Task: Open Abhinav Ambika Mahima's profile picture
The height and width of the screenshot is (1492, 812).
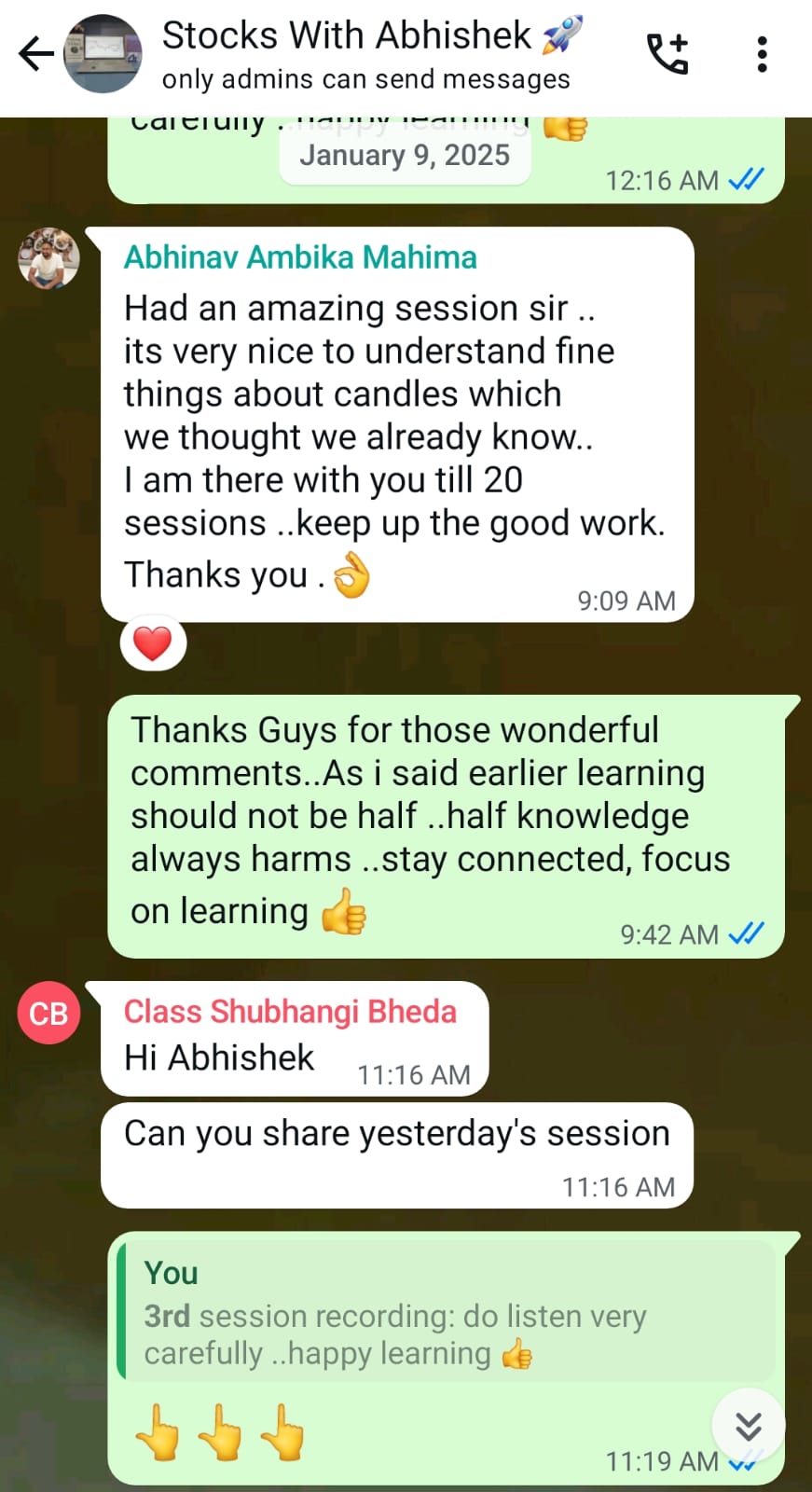Action: tap(48, 258)
